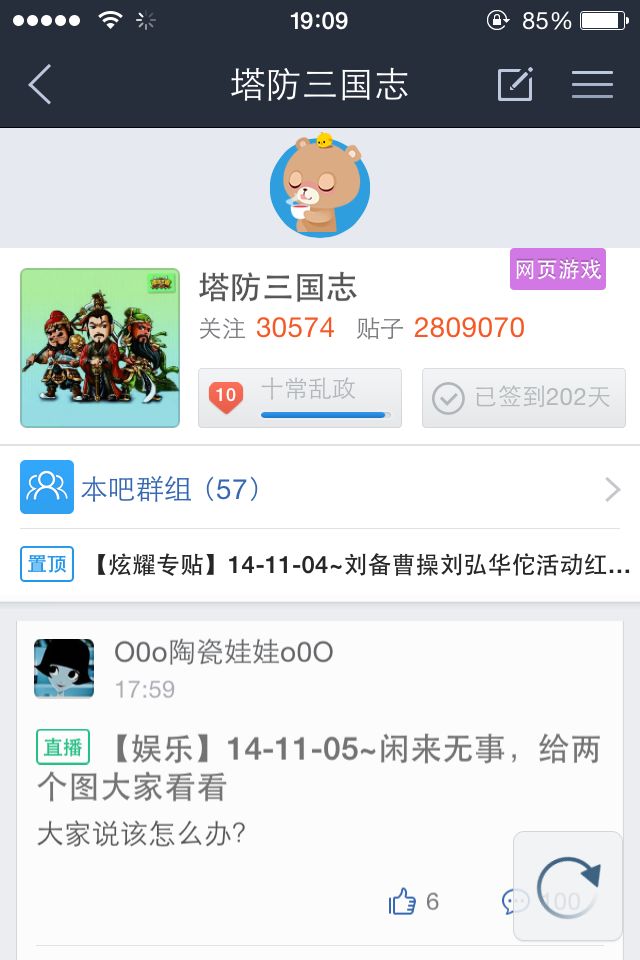Open the bear mascot avatar
Viewport: 640px width, 960px height.
coord(320,186)
